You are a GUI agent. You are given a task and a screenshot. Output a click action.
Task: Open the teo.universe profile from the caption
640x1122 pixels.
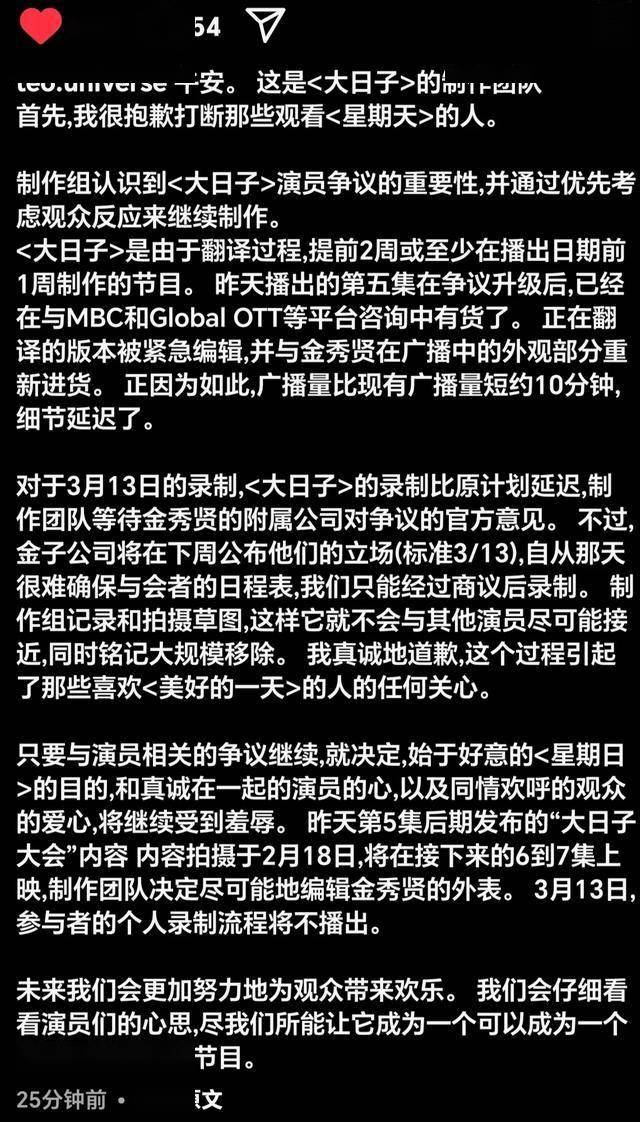tap(91, 85)
